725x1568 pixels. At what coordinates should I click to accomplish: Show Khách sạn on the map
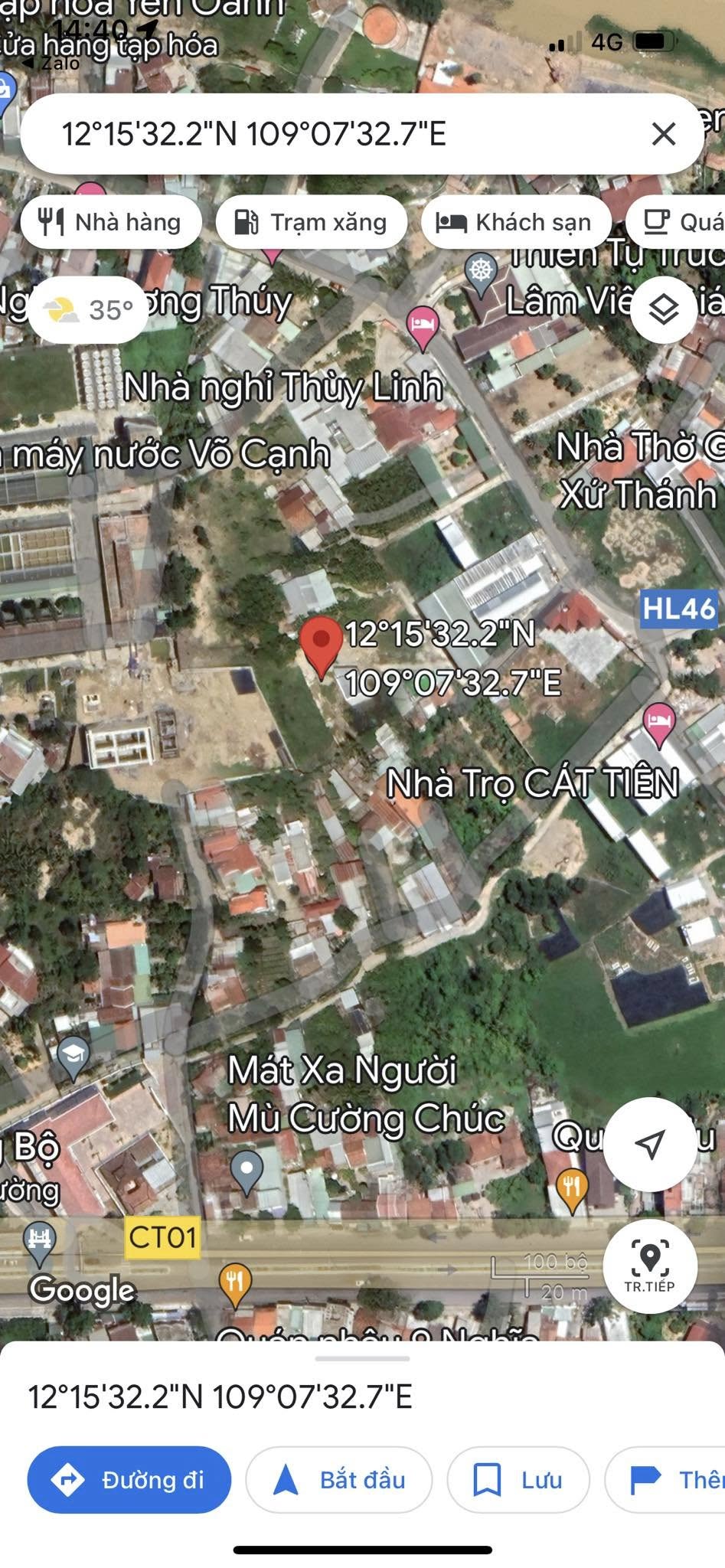(515, 222)
